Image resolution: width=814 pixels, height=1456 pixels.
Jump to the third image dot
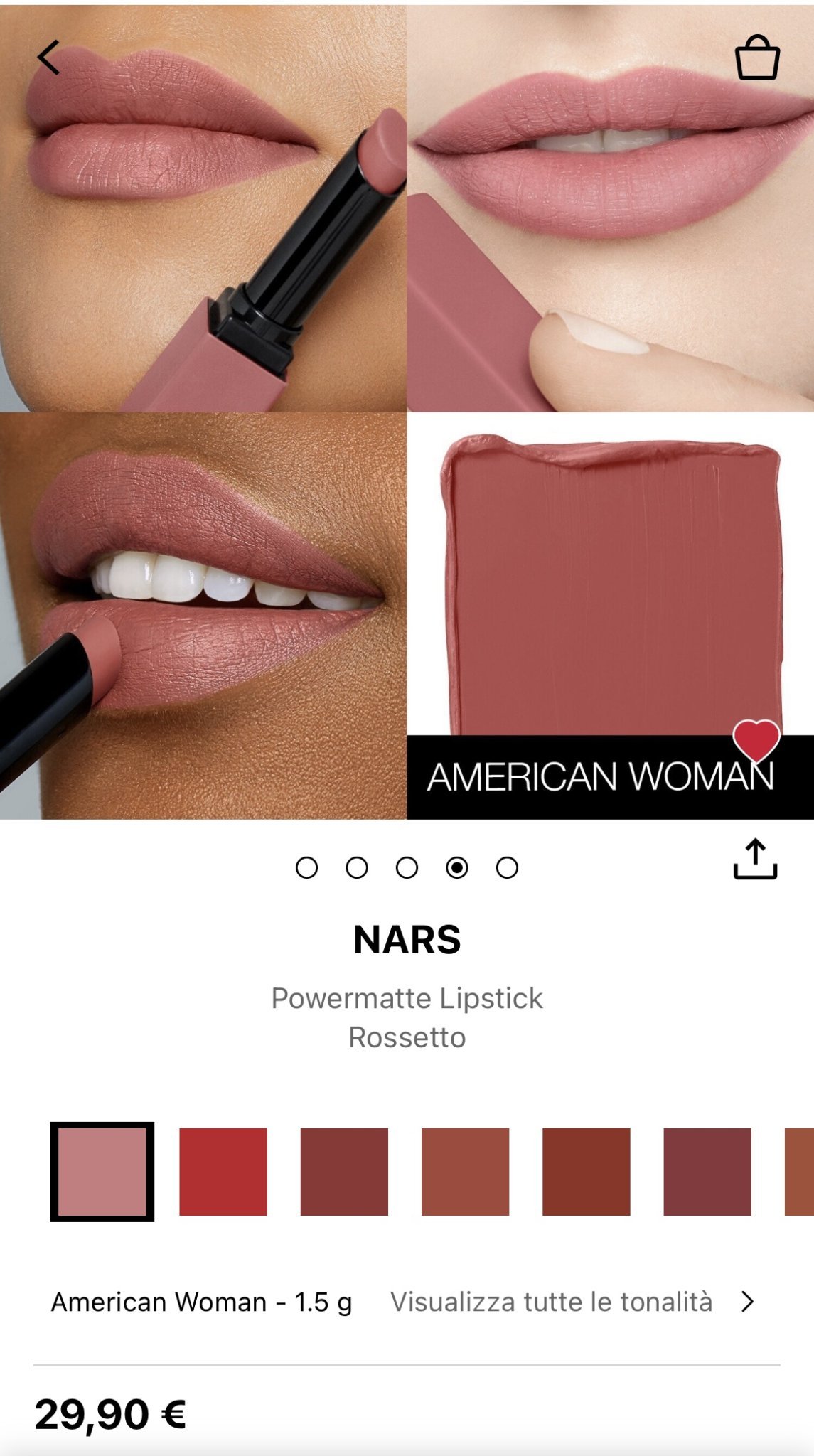tap(407, 867)
